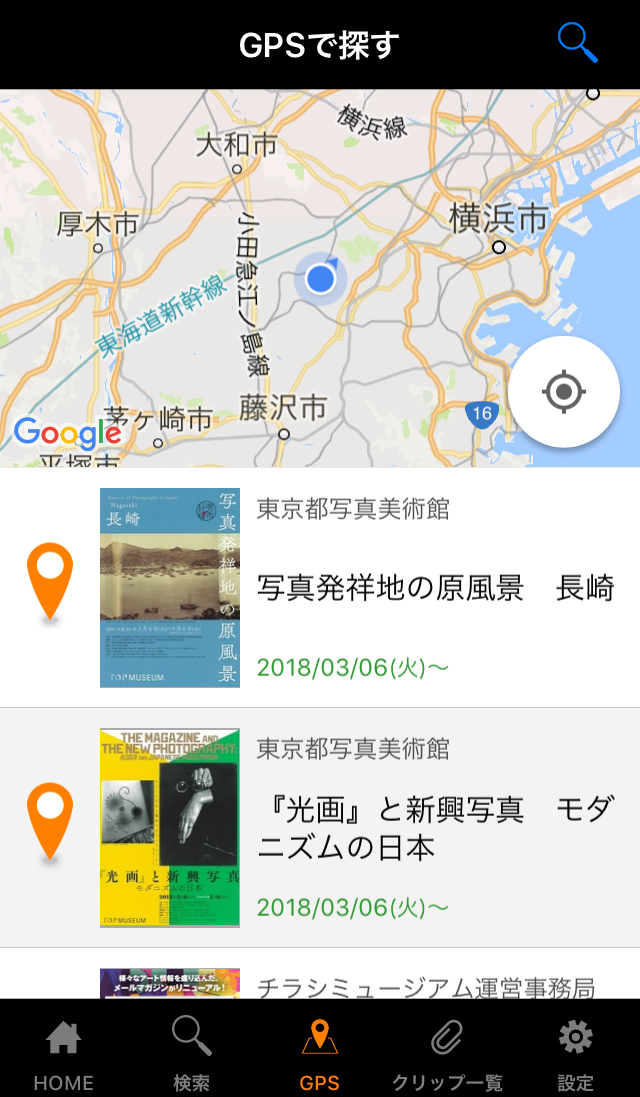
Task: Go to the HOME tab
Action: (64, 1053)
